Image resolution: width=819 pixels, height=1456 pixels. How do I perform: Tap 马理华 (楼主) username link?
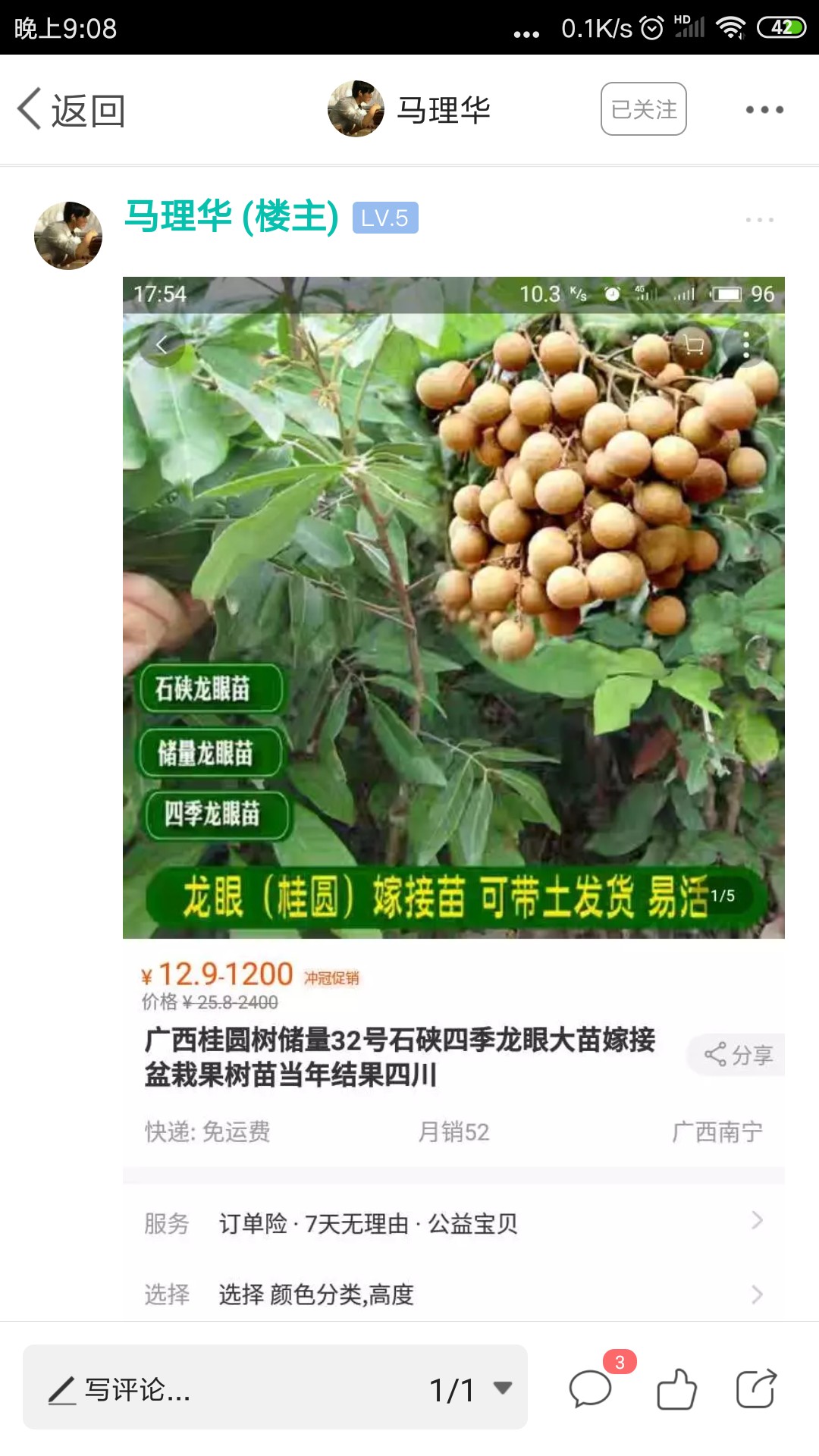(231, 217)
